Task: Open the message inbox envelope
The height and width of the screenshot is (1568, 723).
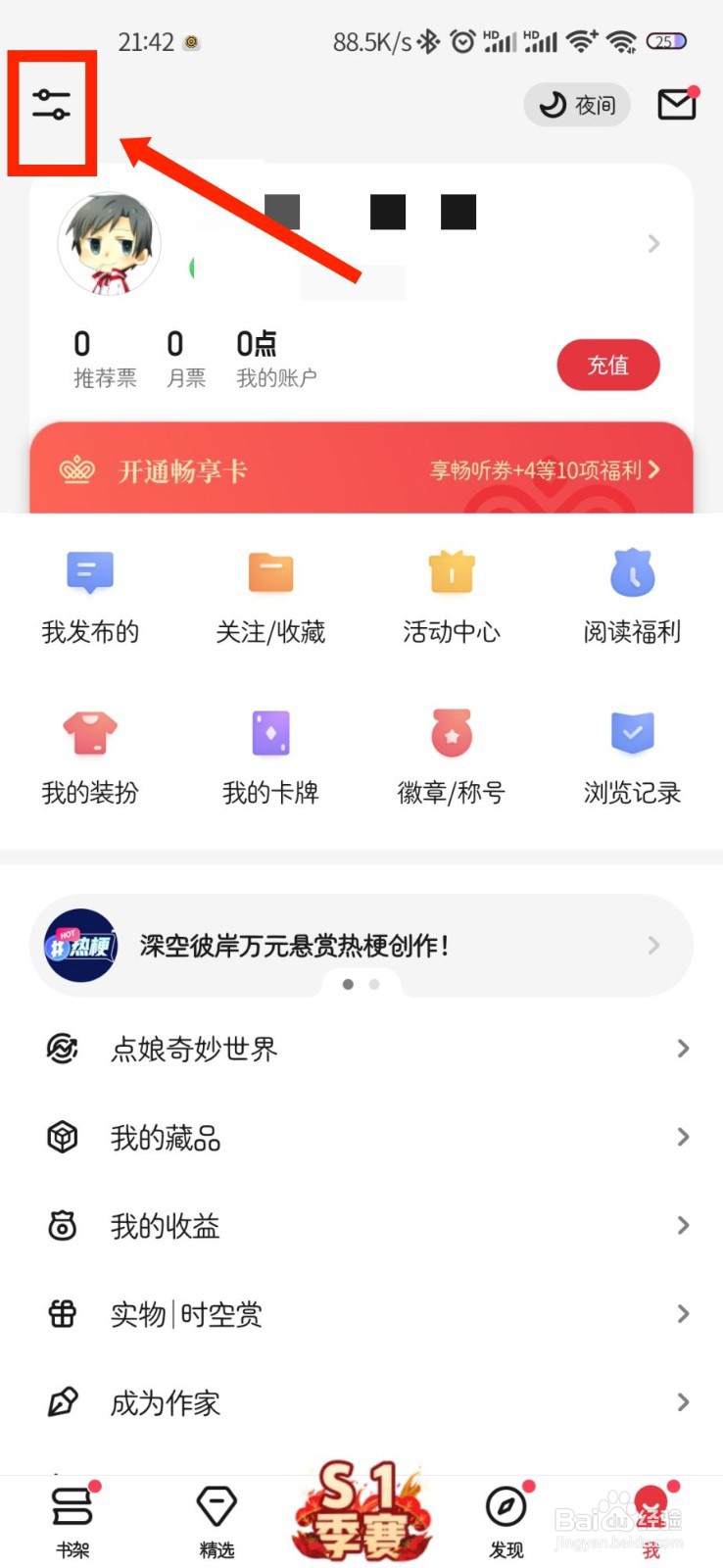Action: tap(676, 104)
